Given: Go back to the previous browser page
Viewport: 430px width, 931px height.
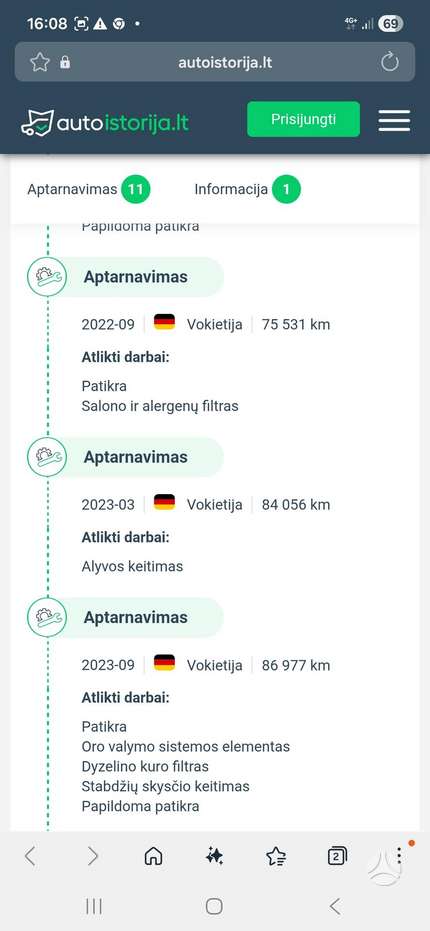Looking at the screenshot, I should coord(30,856).
